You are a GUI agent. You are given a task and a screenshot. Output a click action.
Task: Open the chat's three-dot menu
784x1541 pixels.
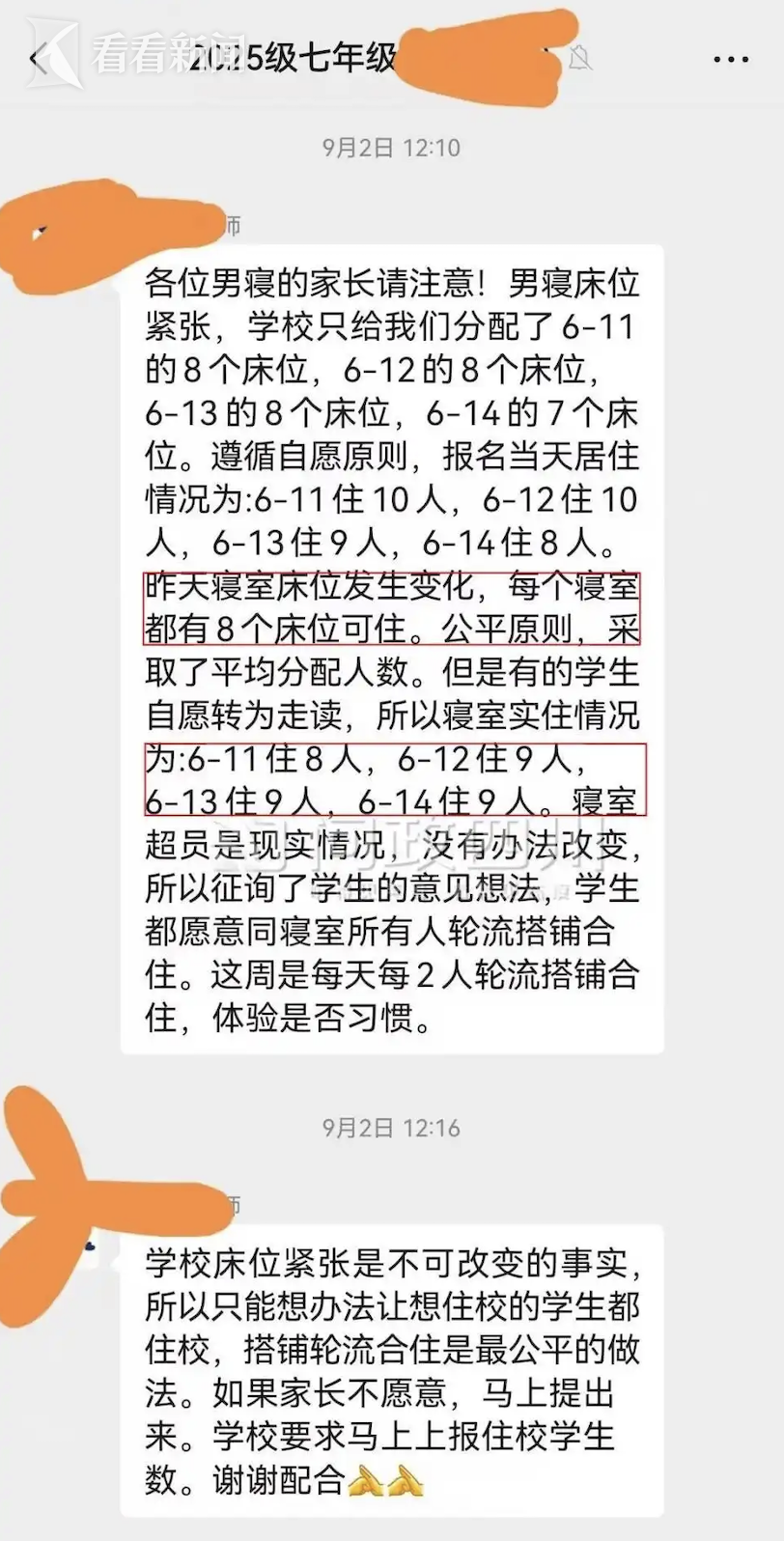pyautogui.click(x=730, y=60)
